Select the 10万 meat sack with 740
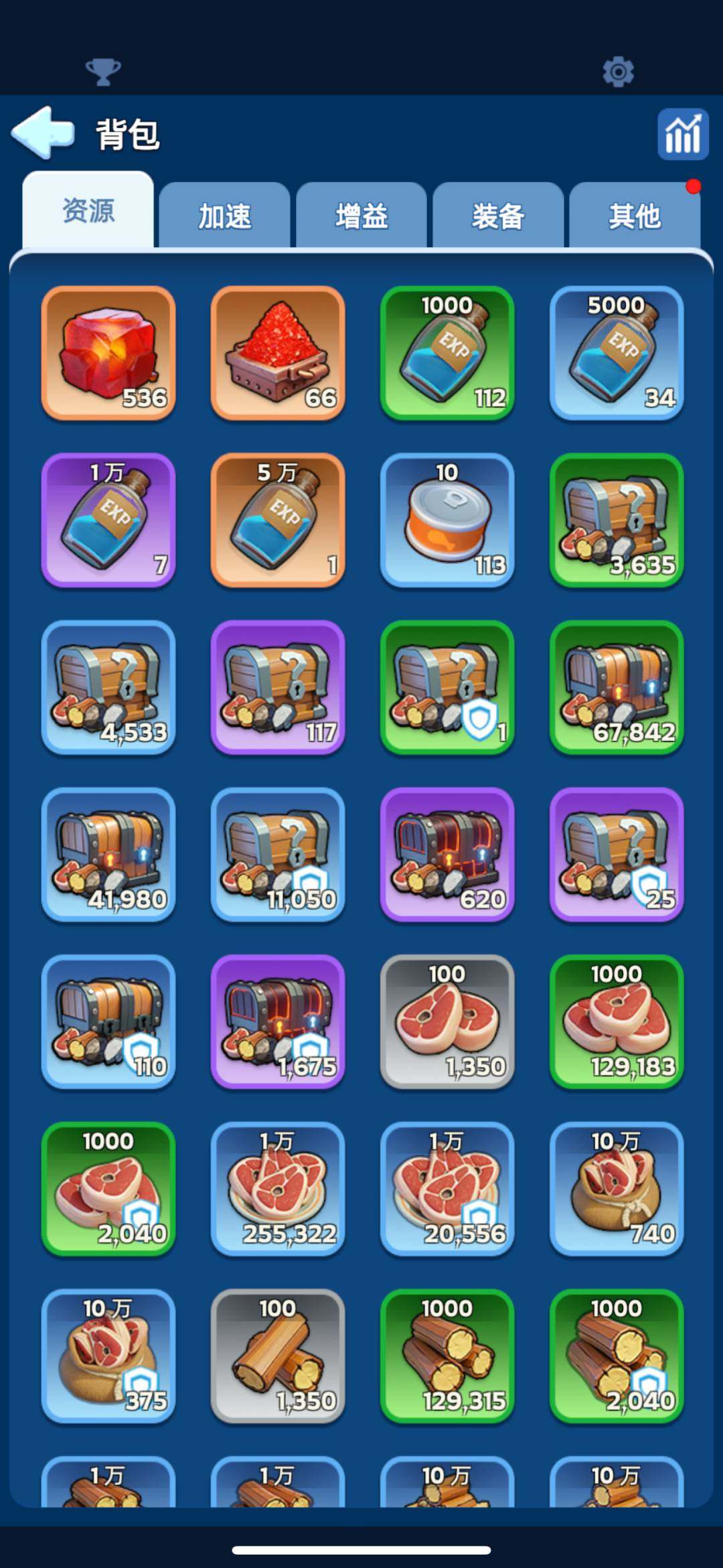Image resolution: width=723 pixels, height=1568 pixels. click(x=617, y=1189)
